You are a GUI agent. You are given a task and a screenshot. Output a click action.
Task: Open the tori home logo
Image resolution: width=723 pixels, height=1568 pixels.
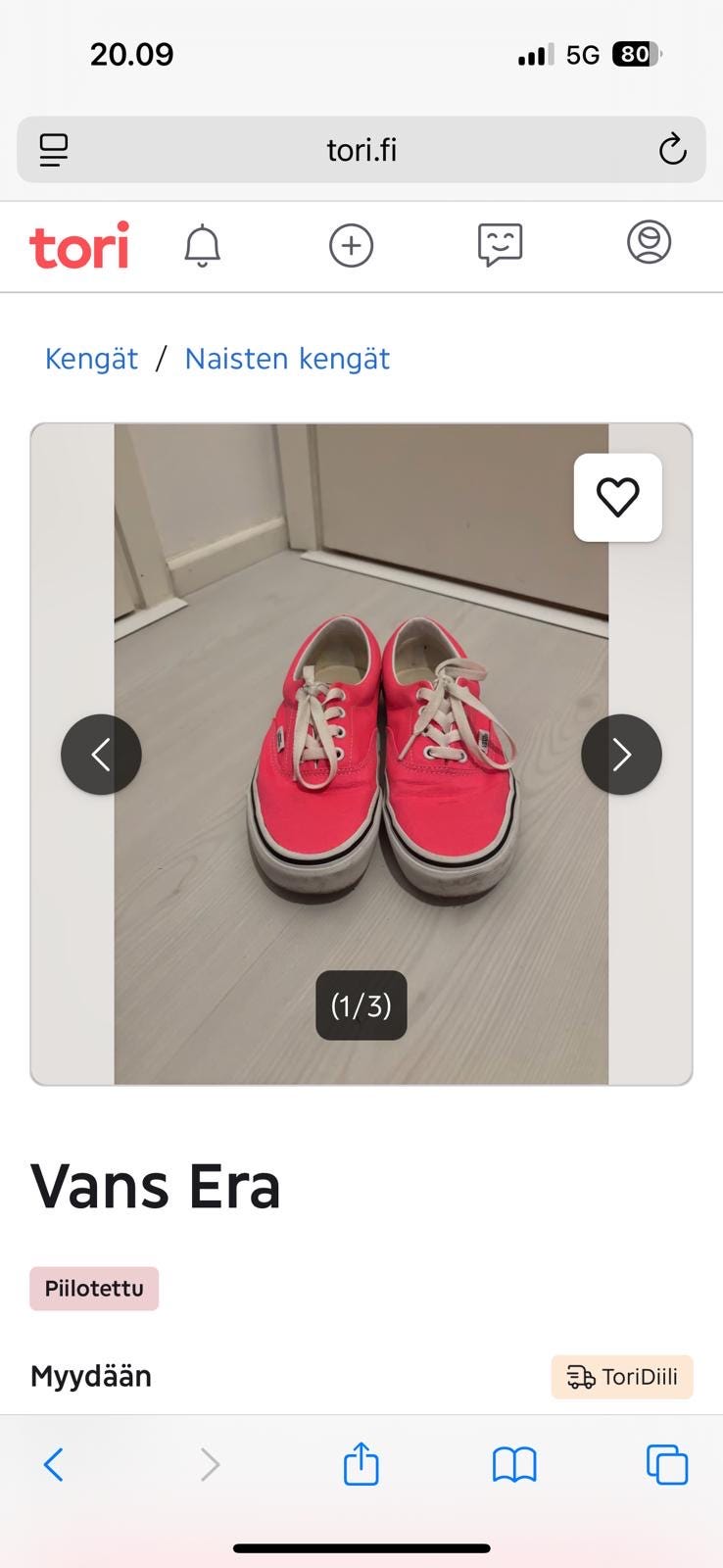pyautogui.click(x=79, y=245)
